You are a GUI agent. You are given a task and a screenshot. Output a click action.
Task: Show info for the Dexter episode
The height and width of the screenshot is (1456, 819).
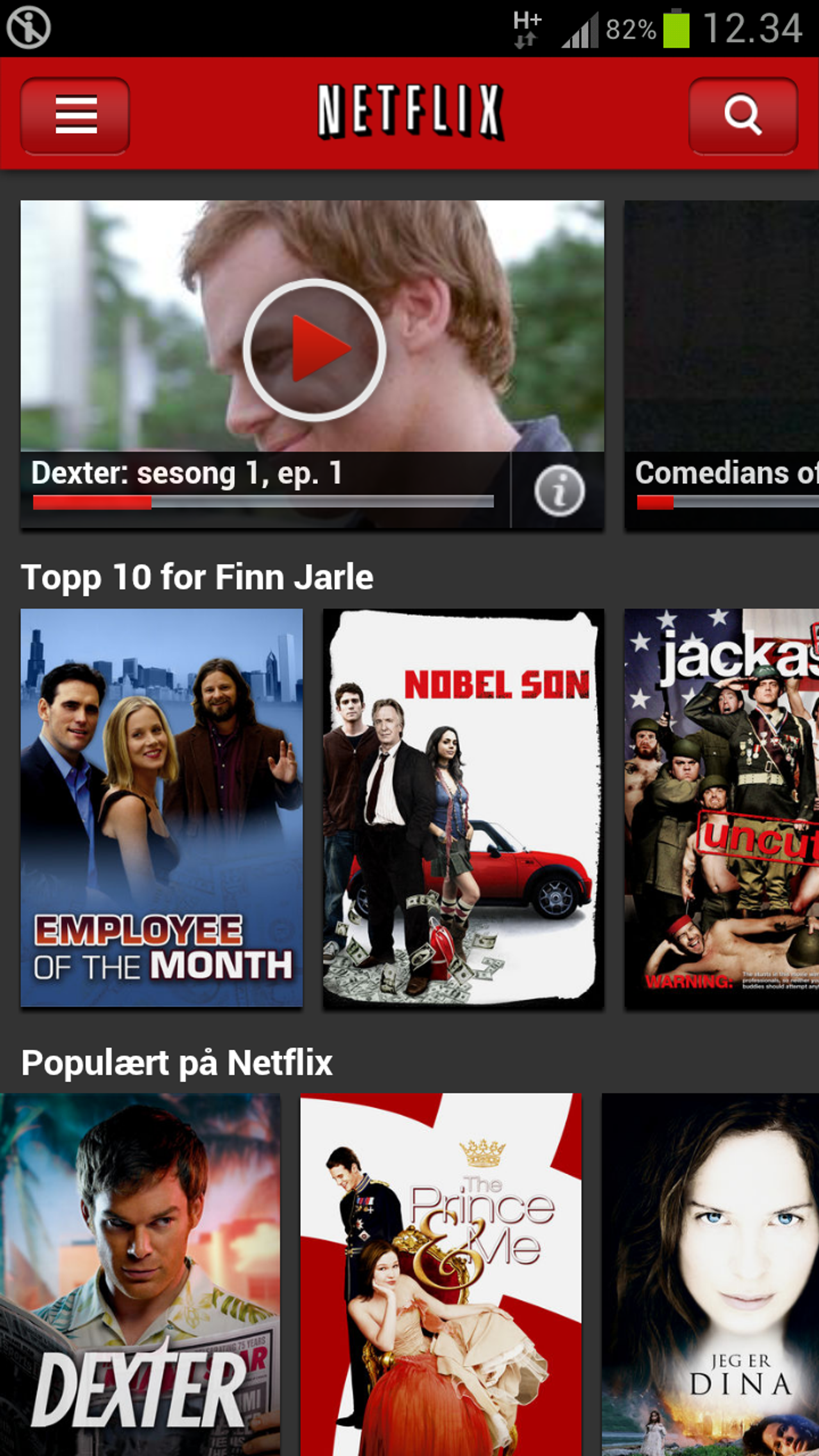point(559,490)
